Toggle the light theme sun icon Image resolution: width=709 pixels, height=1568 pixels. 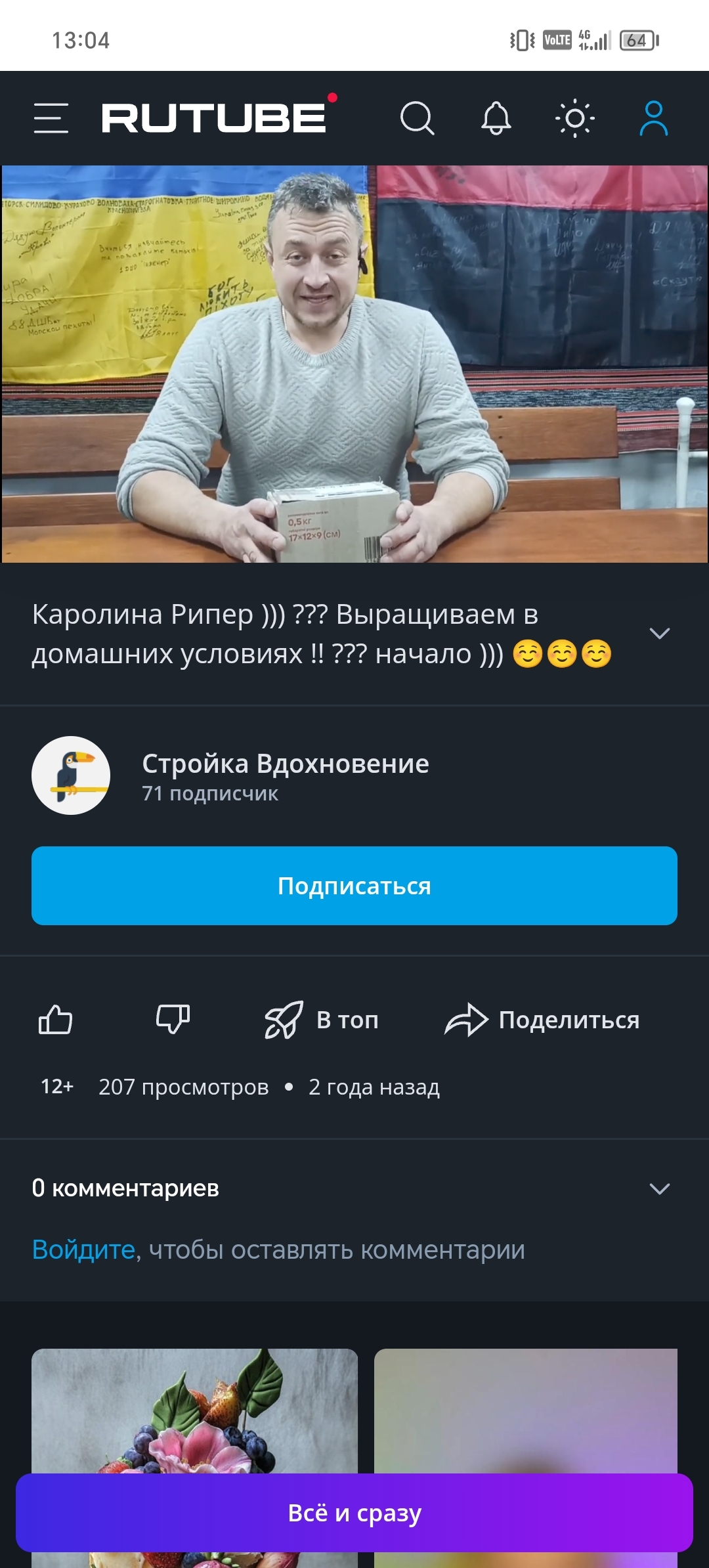(575, 118)
